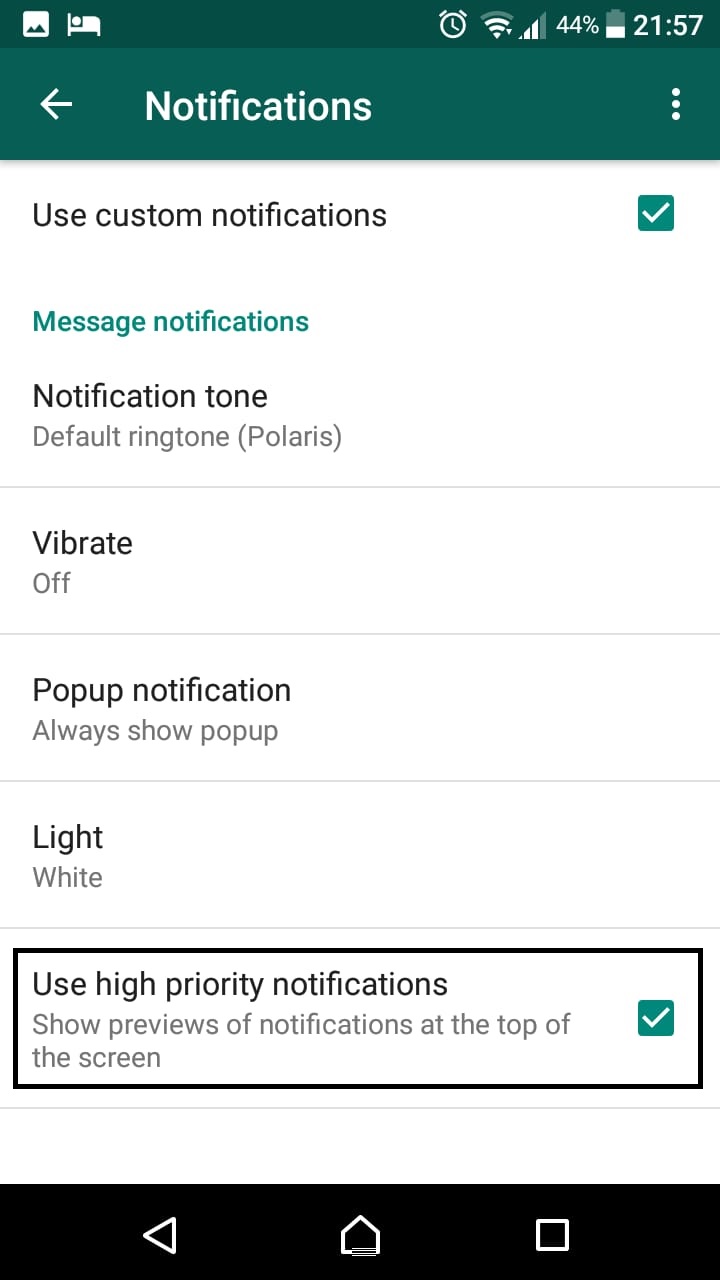Uncheck Use custom notifications
The image size is (720, 1280).
656,214
